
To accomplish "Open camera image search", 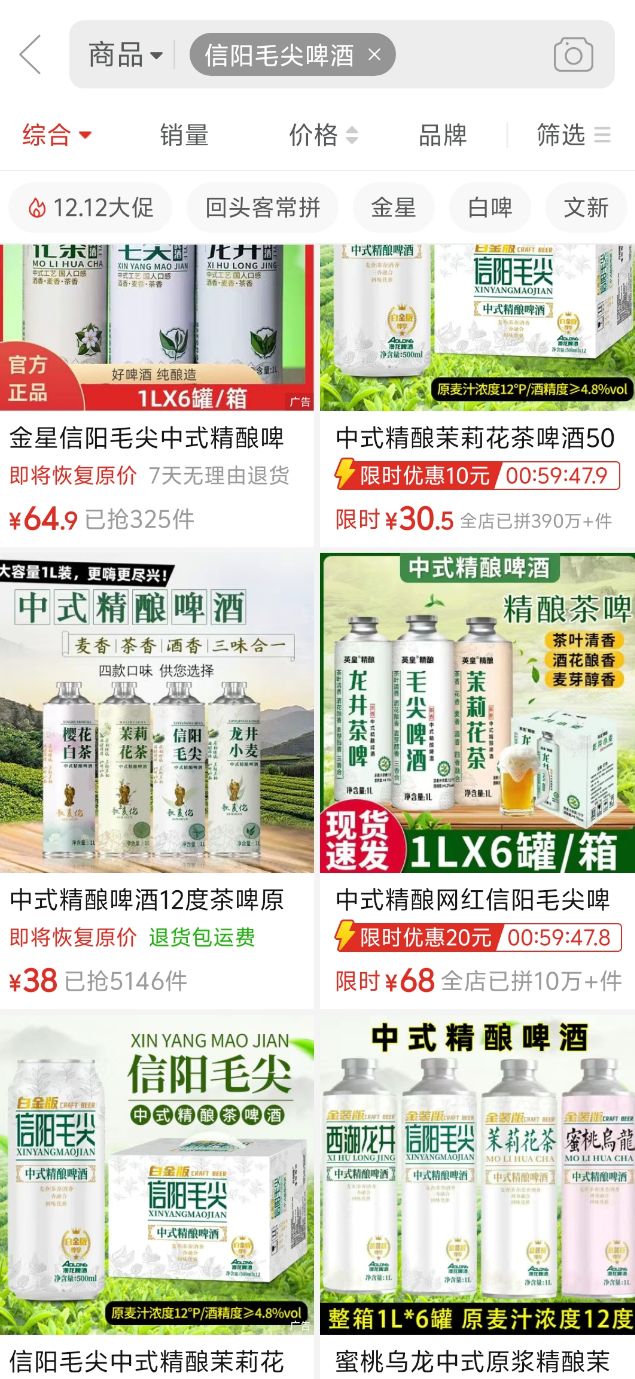I will click(573, 55).
